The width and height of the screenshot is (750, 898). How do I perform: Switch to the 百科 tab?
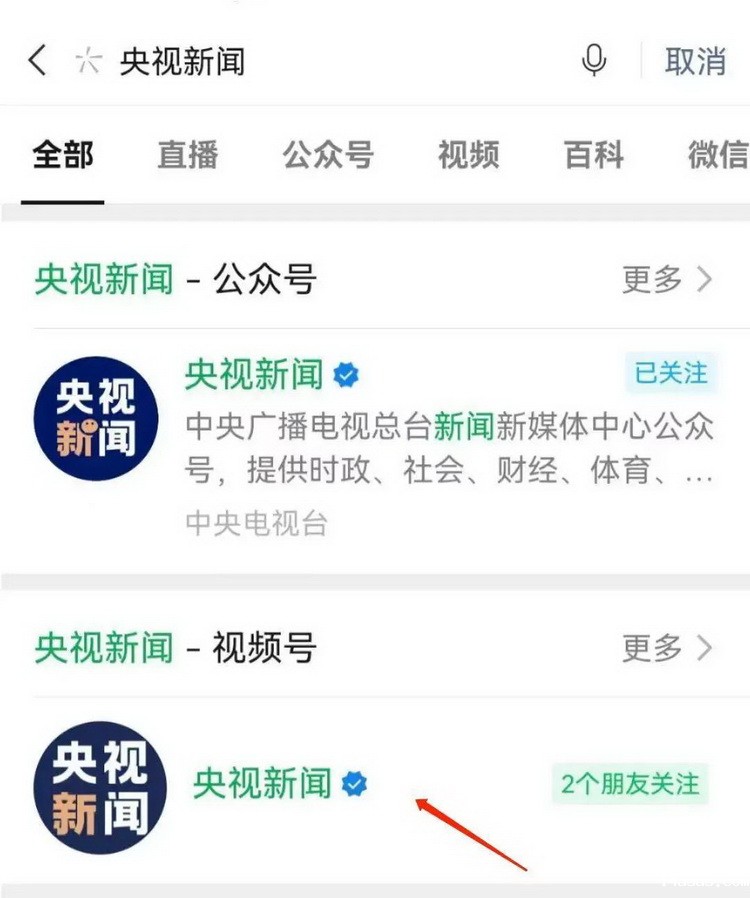[594, 156]
